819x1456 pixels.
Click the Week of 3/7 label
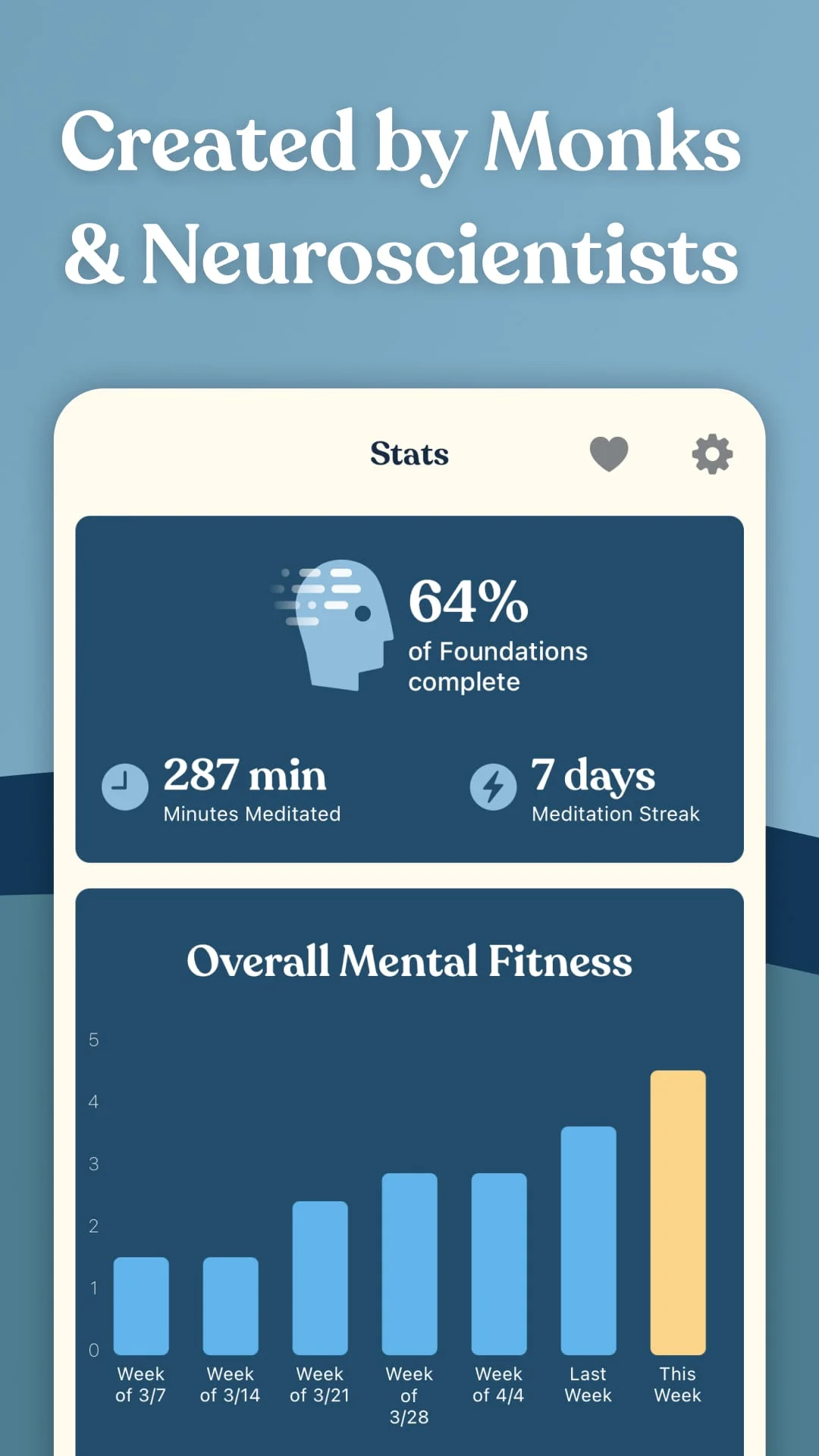(140, 1384)
